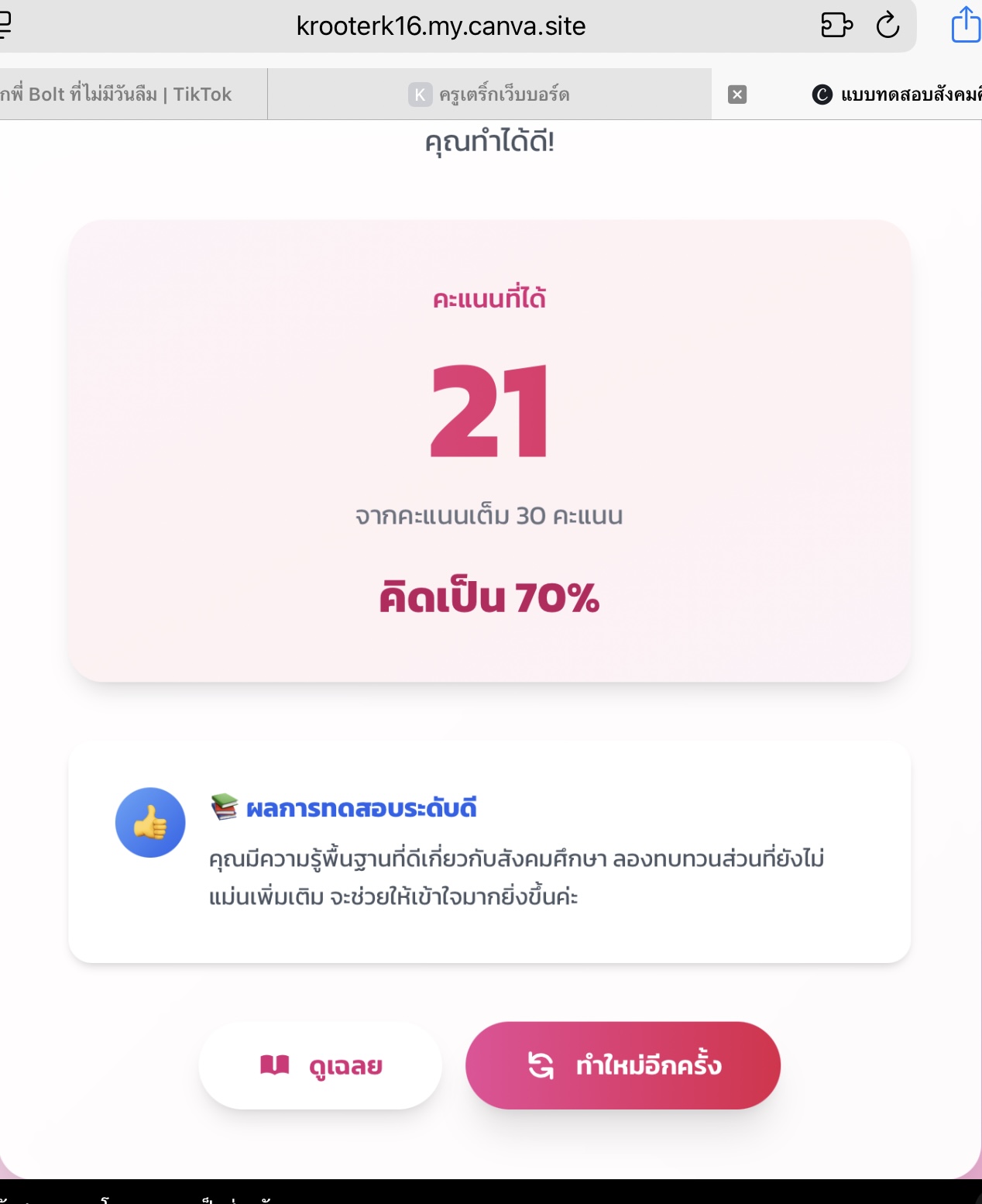Switch to the ครูเตร็กเว็บบอร์ด tab
Image resolution: width=982 pixels, height=1204 pixels.
click(x=489, y=95)
